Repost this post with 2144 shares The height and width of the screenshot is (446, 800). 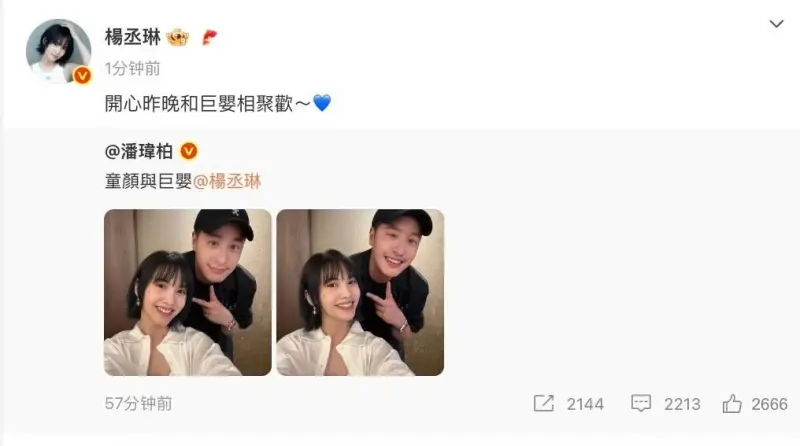click(568, 403)
